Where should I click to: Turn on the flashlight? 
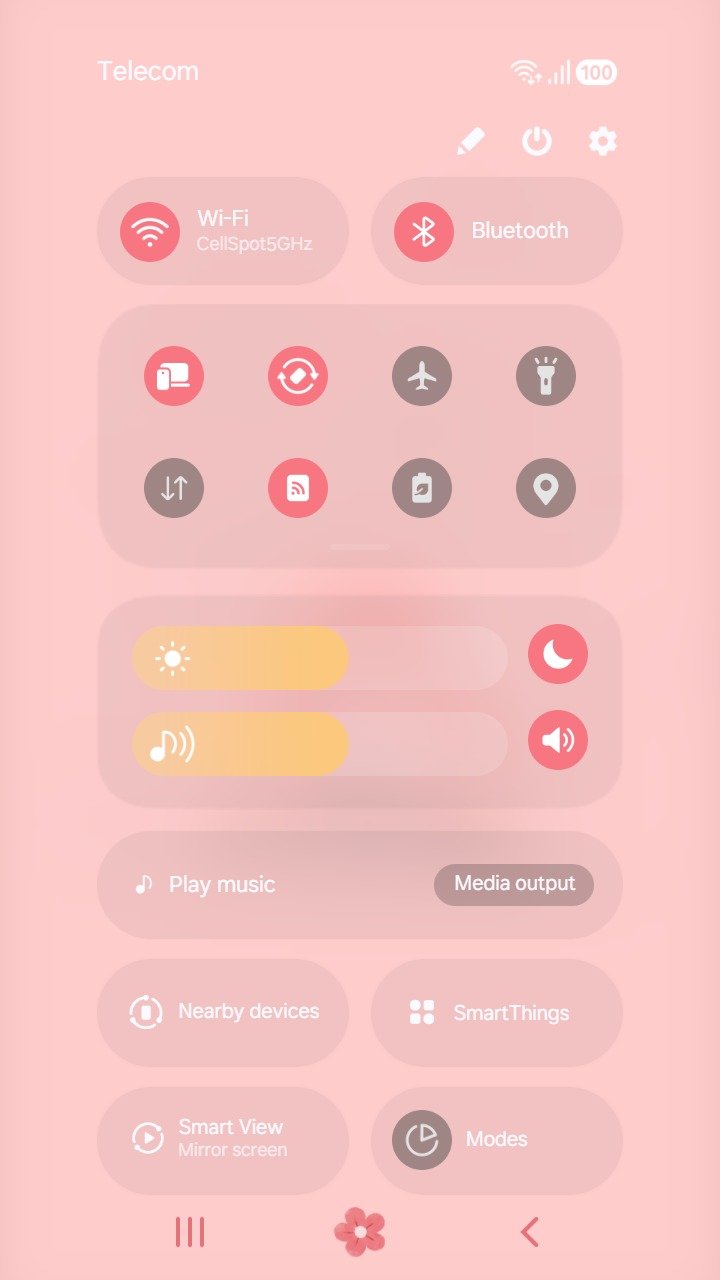[x=546, y=377]
